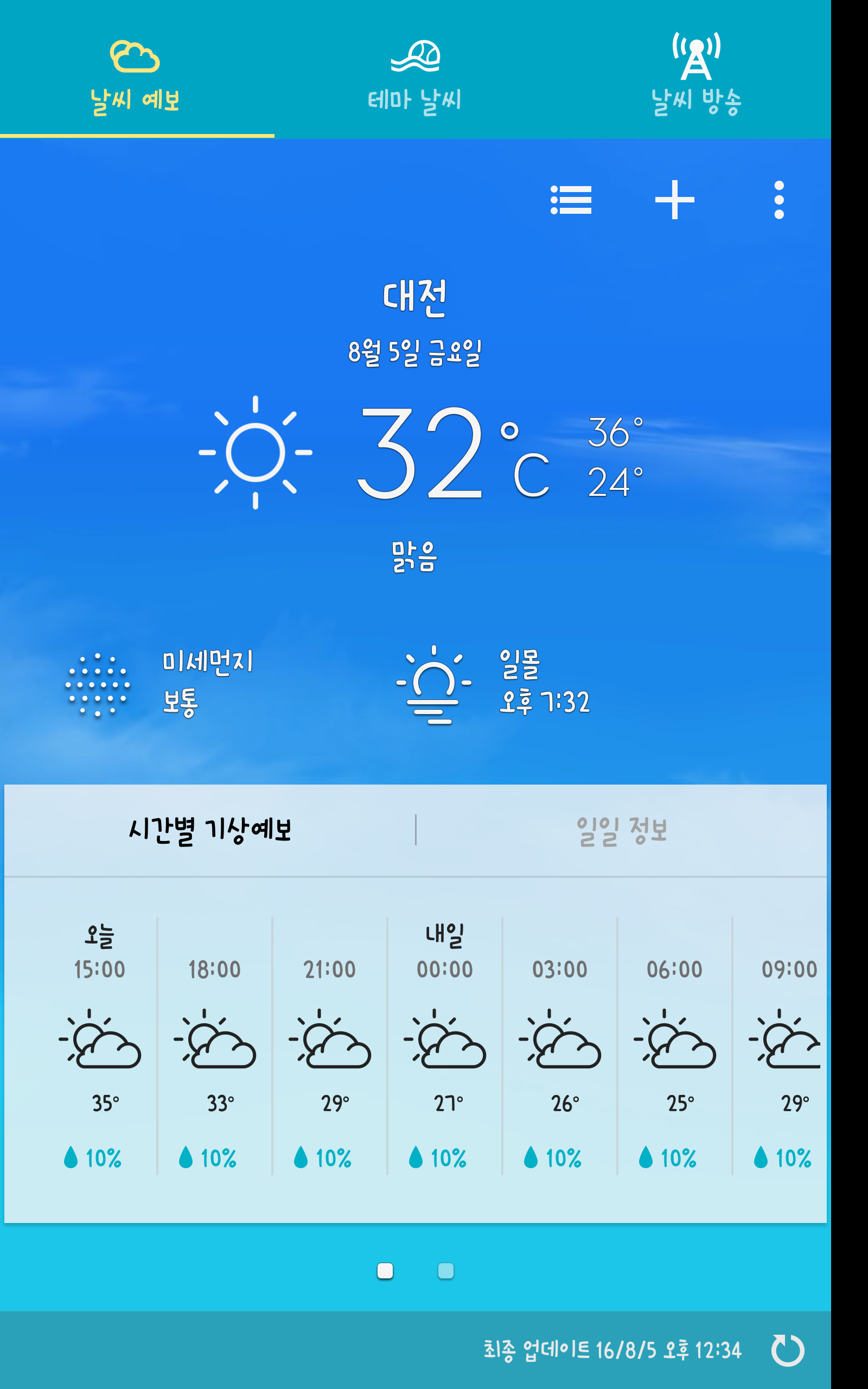Switch to the 날씨 방송 tab
Image resolution: width=868 pixels, height=1389 pixels.
(x=696, y=75)
